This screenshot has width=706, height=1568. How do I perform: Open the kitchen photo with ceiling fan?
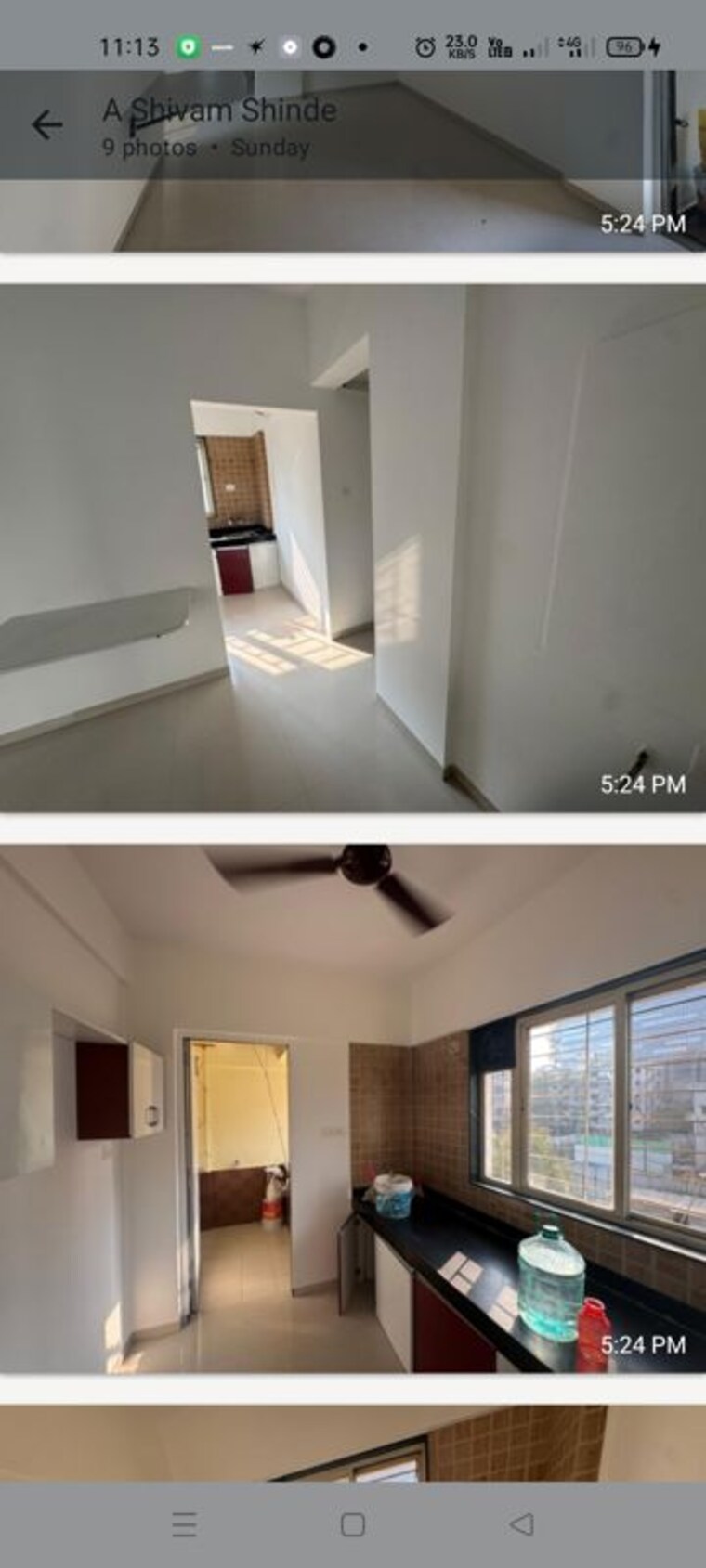tap(353, 1108)
